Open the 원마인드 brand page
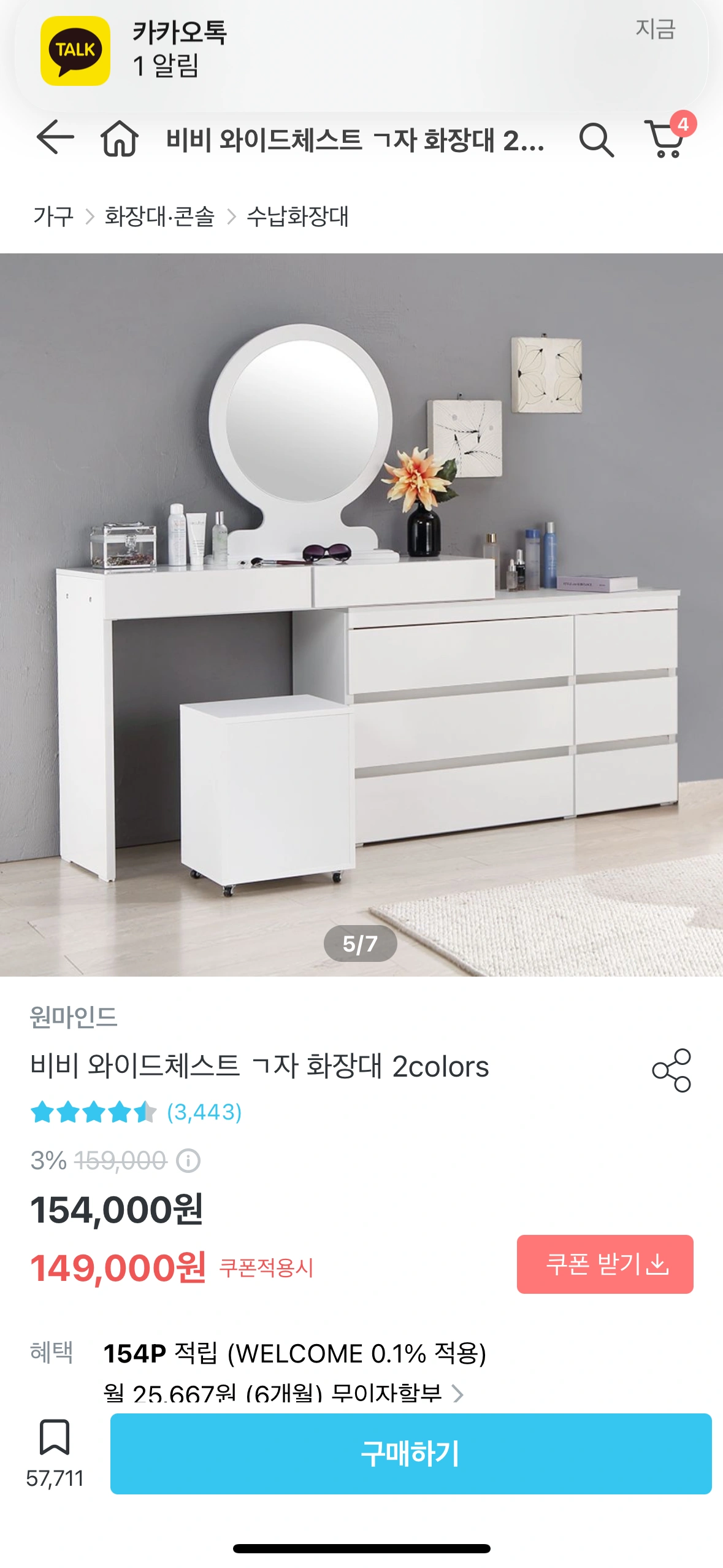This screenshot has width=723, height=1568. pyautogui.click(x=74, y=1017)
